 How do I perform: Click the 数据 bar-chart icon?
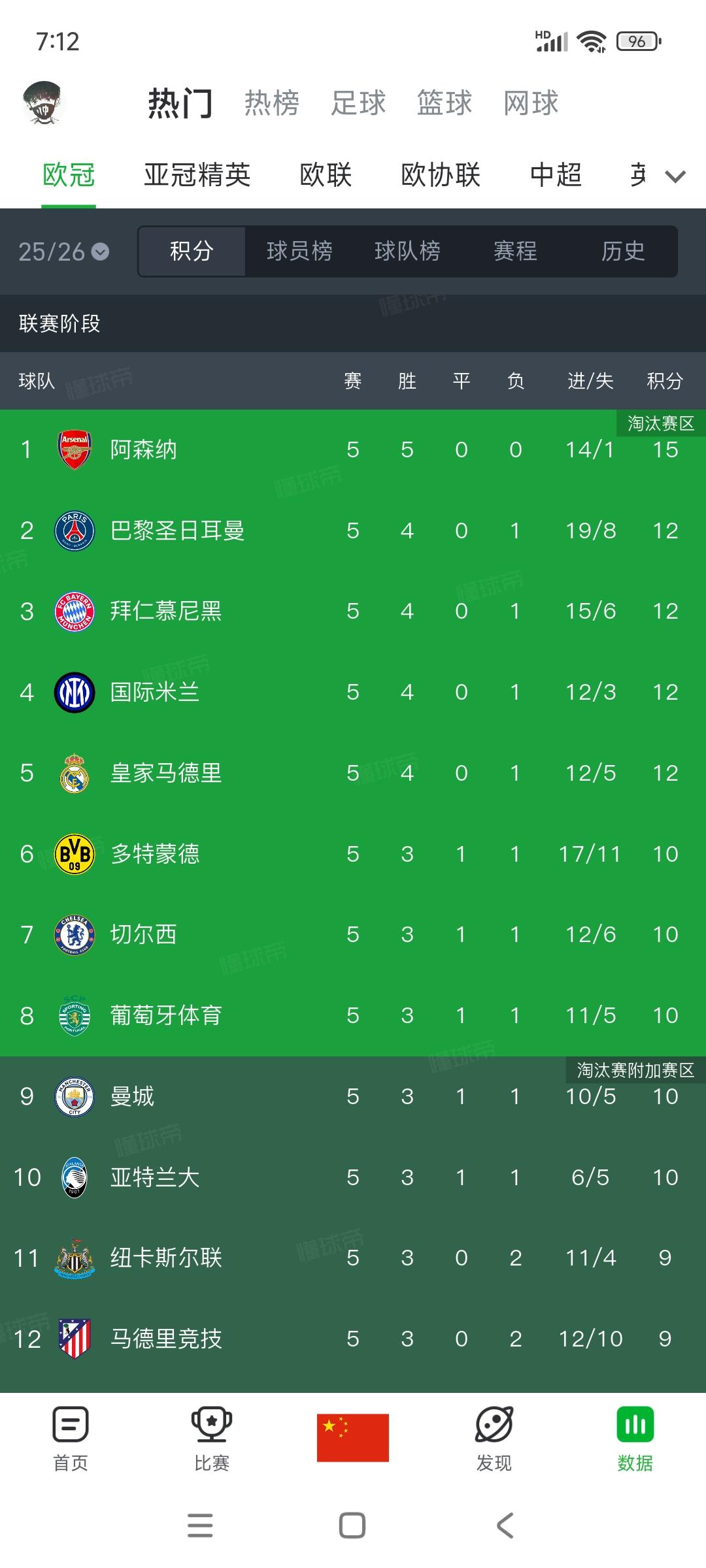(x=635, y=1426)
